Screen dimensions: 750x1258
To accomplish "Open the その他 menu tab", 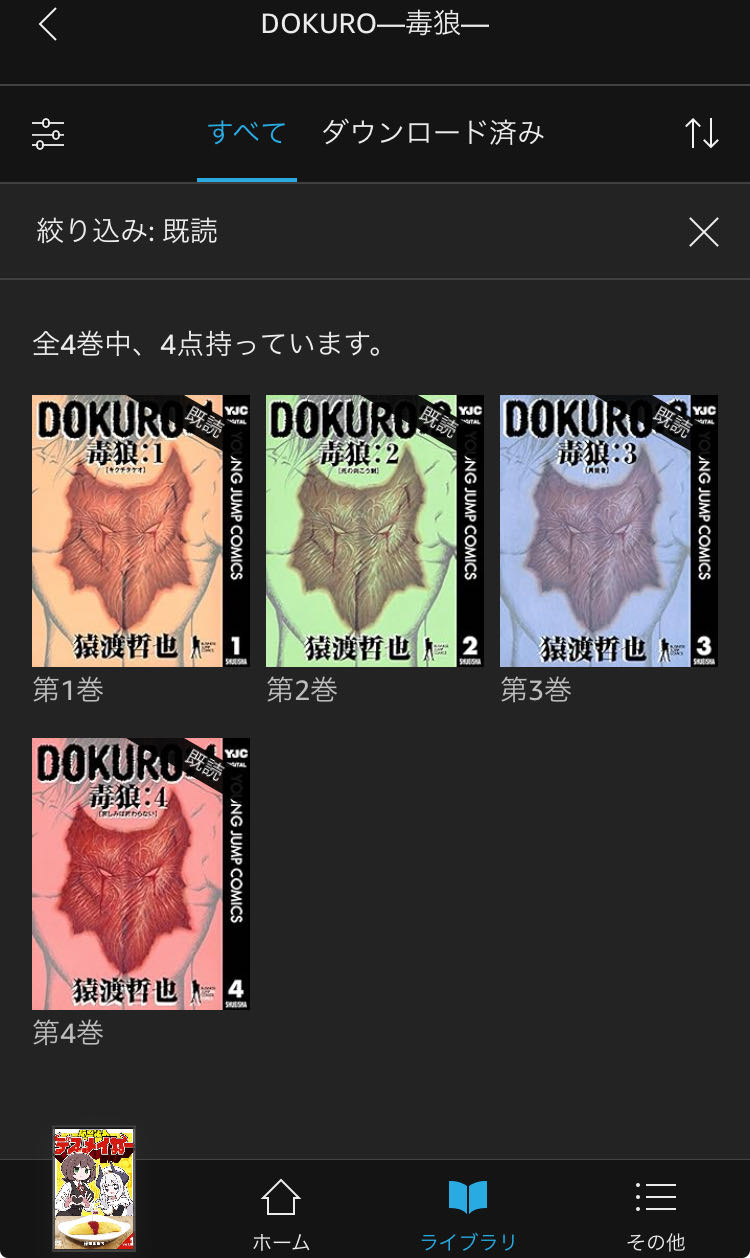I will [x=656, y=1212].
